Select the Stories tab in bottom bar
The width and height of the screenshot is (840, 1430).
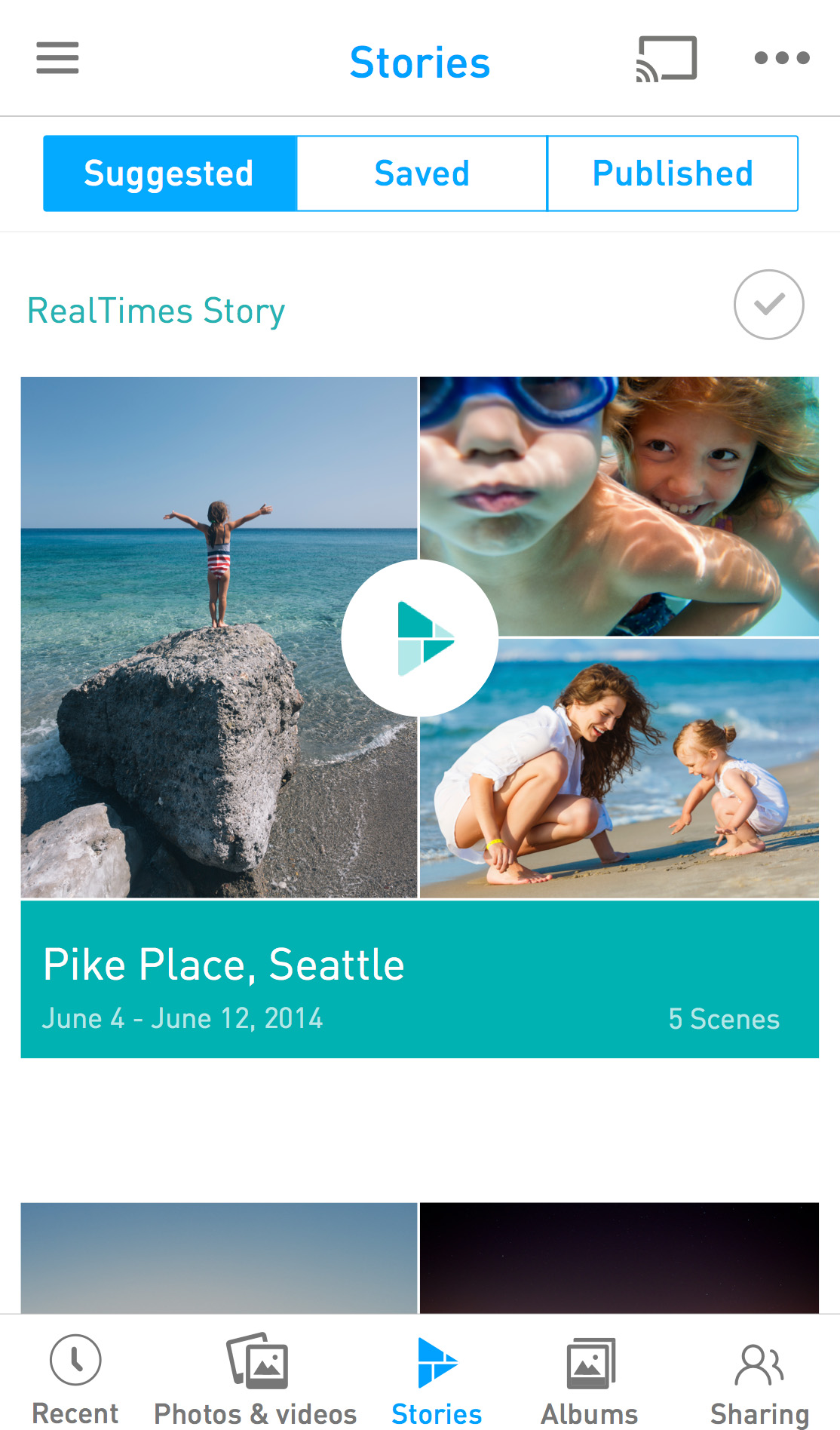click(437, 1379)
